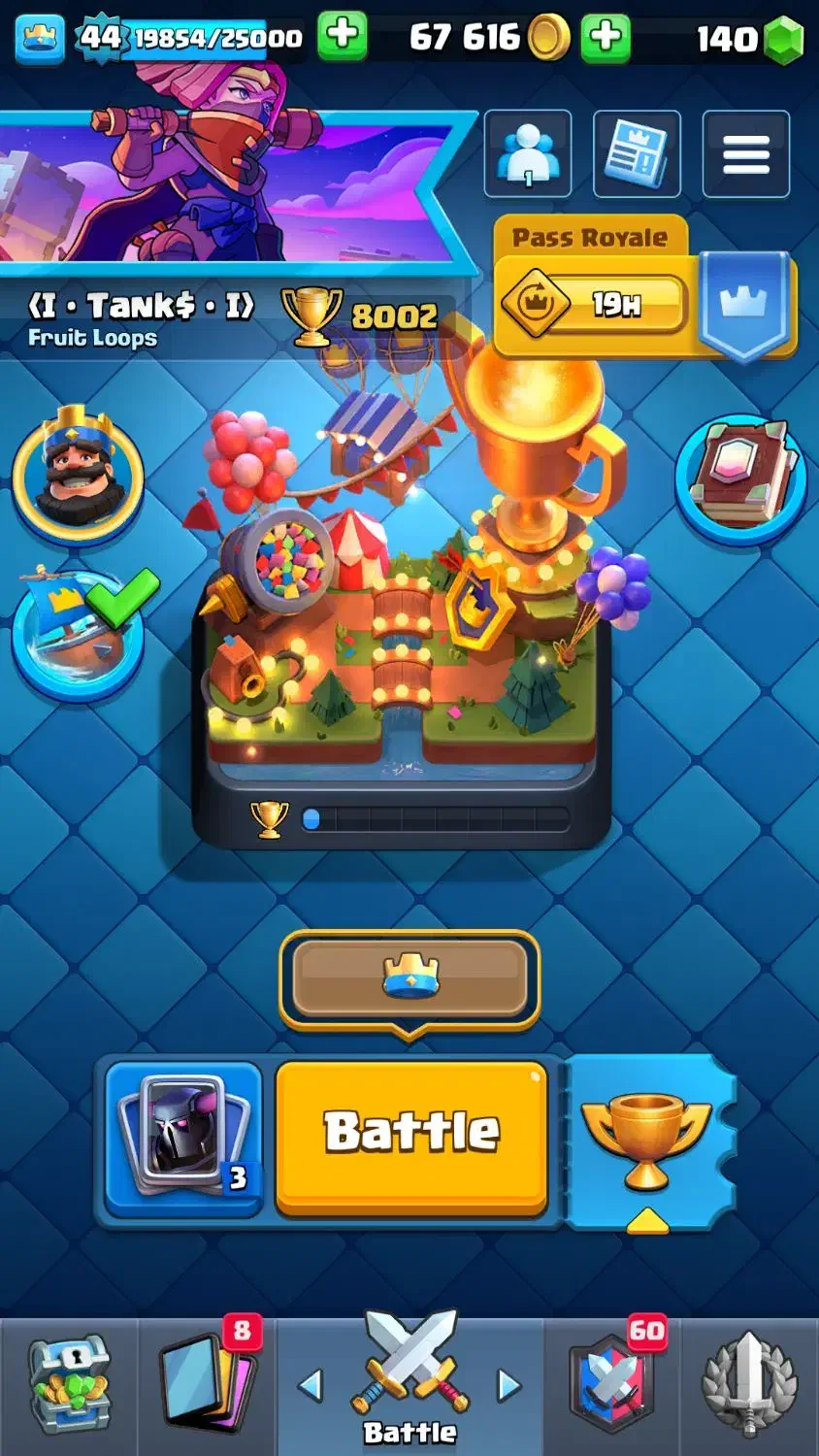Open the hamburger options menu
The image size is (819, 1456).
tap(745, 154)
